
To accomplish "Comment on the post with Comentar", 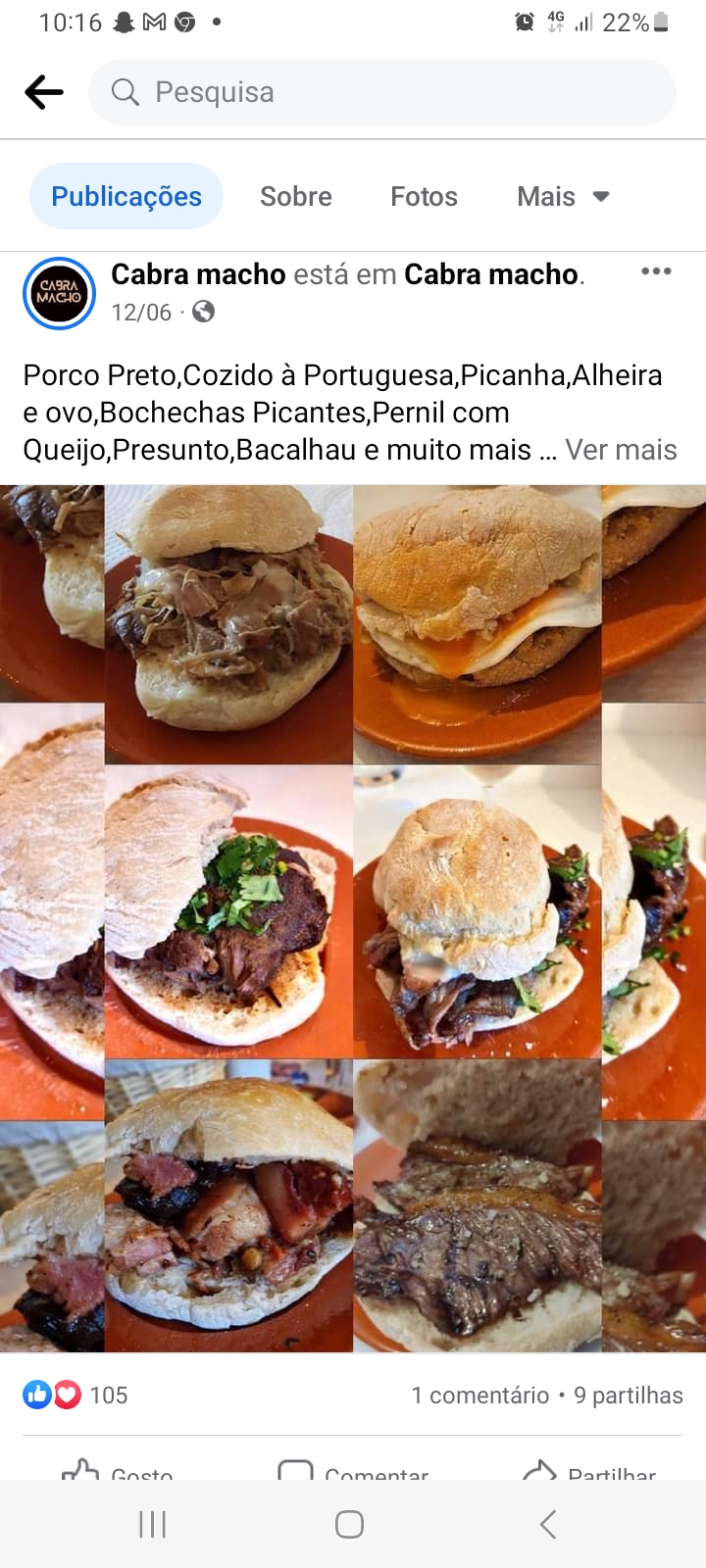I will pos(354,1470).
